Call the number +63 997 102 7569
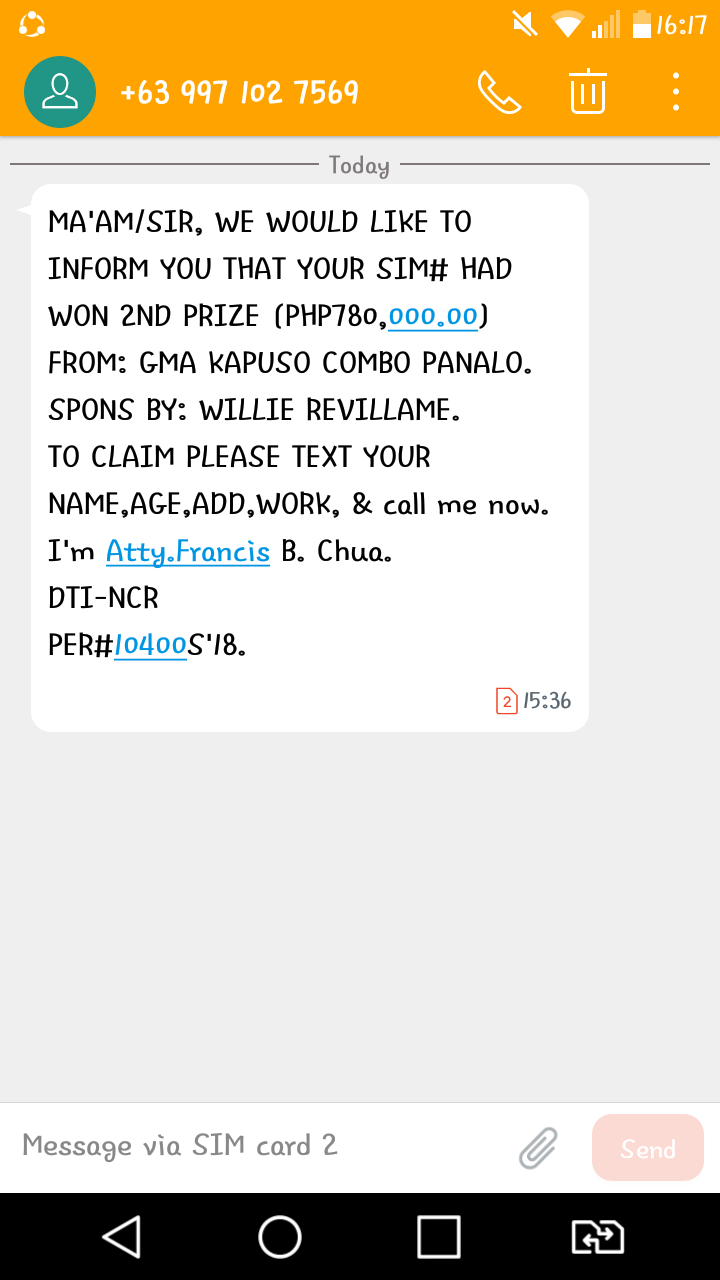Image resolution: width=720 pixels, height=1280 pixels. coord(499,93)
